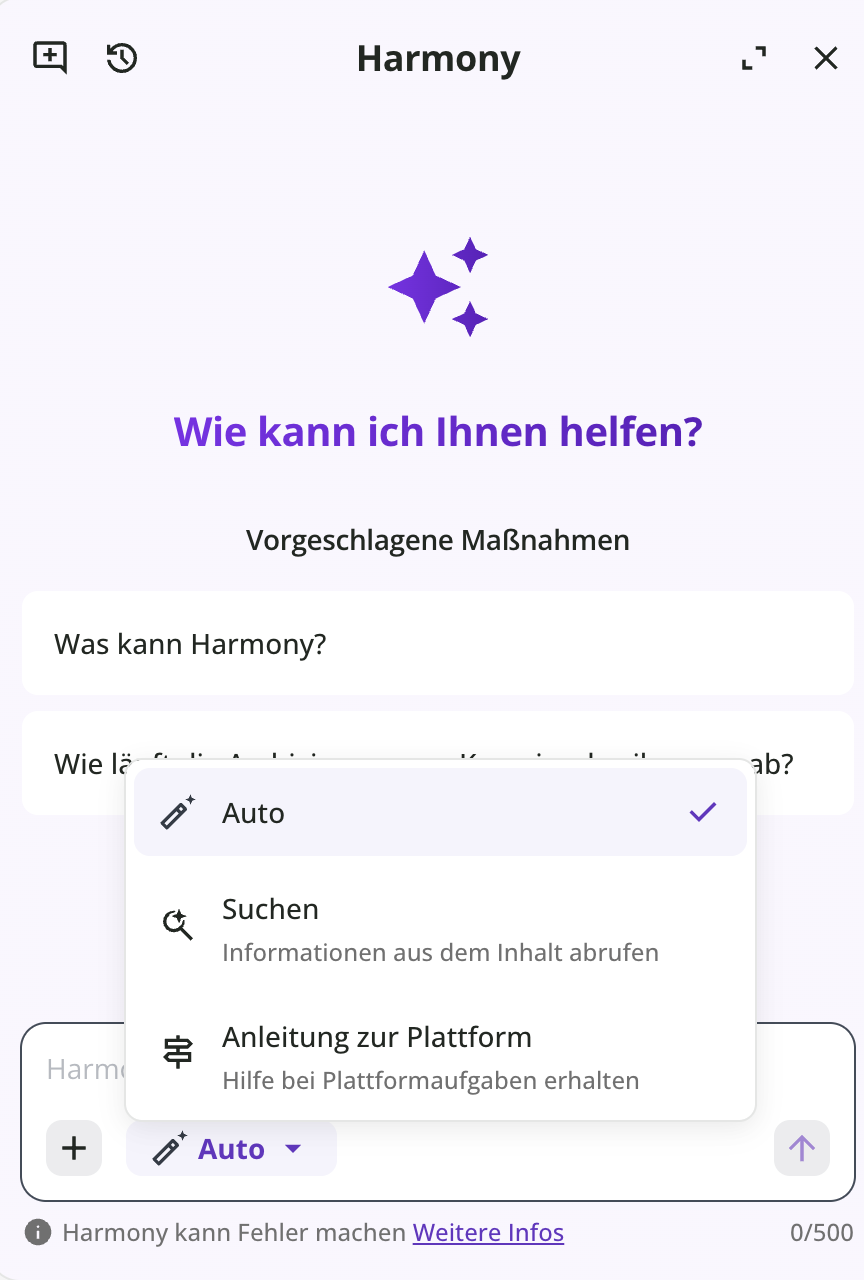Tap the plus attach button
Image resolution: width=864 pixels, height=1280 pixels.
pyautogui.click(x=74, y=1148)
